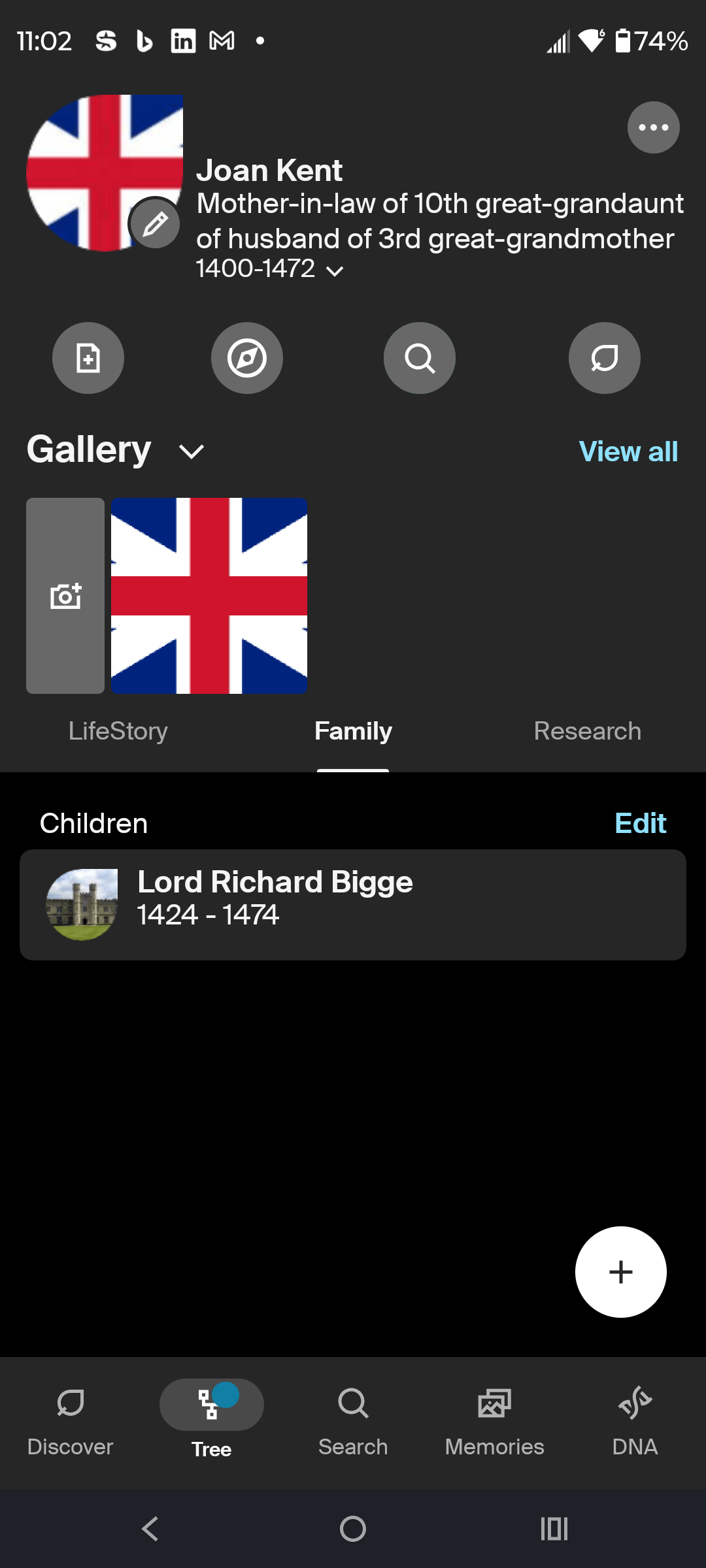The height and width of the screenshot is (1568, 706).
Task: Select the compass explore icon
Action: pos(247,358)
